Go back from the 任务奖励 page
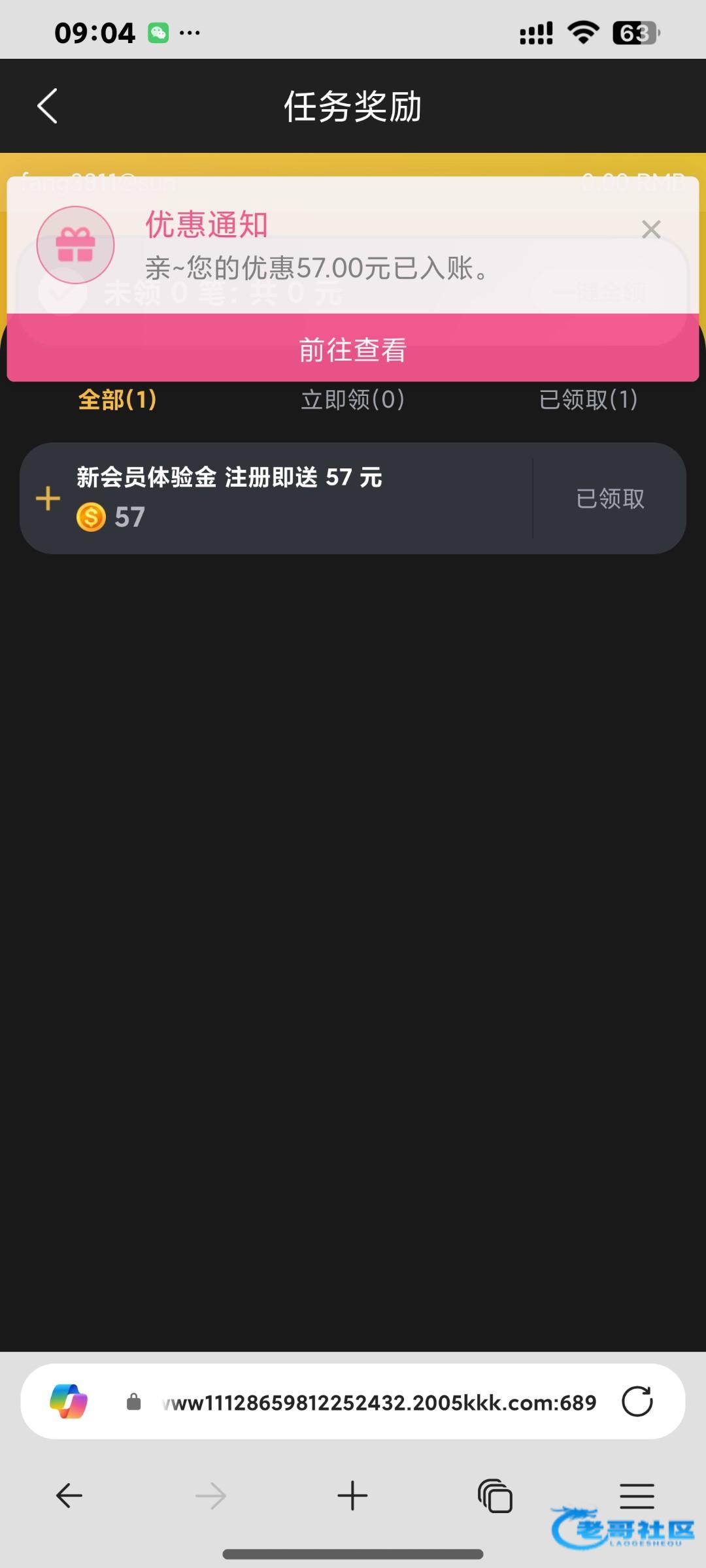Image resolution: width=706 pixels, height=1568 pixels. coord(47,106)
